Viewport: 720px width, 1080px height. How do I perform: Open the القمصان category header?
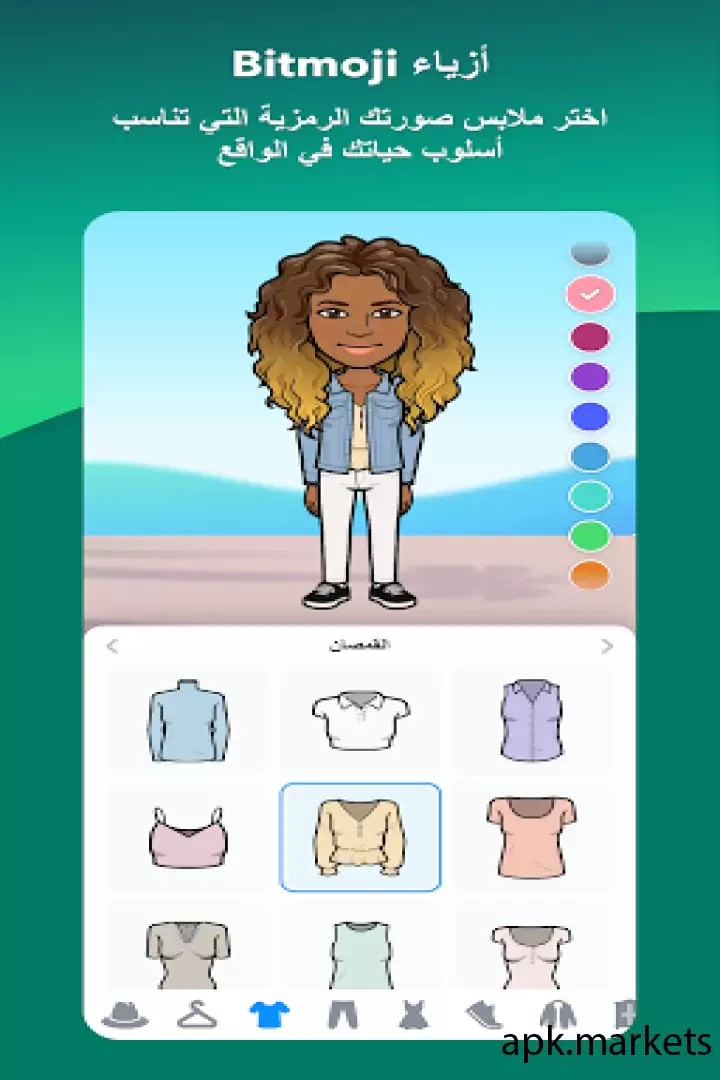tap(360, 643)
